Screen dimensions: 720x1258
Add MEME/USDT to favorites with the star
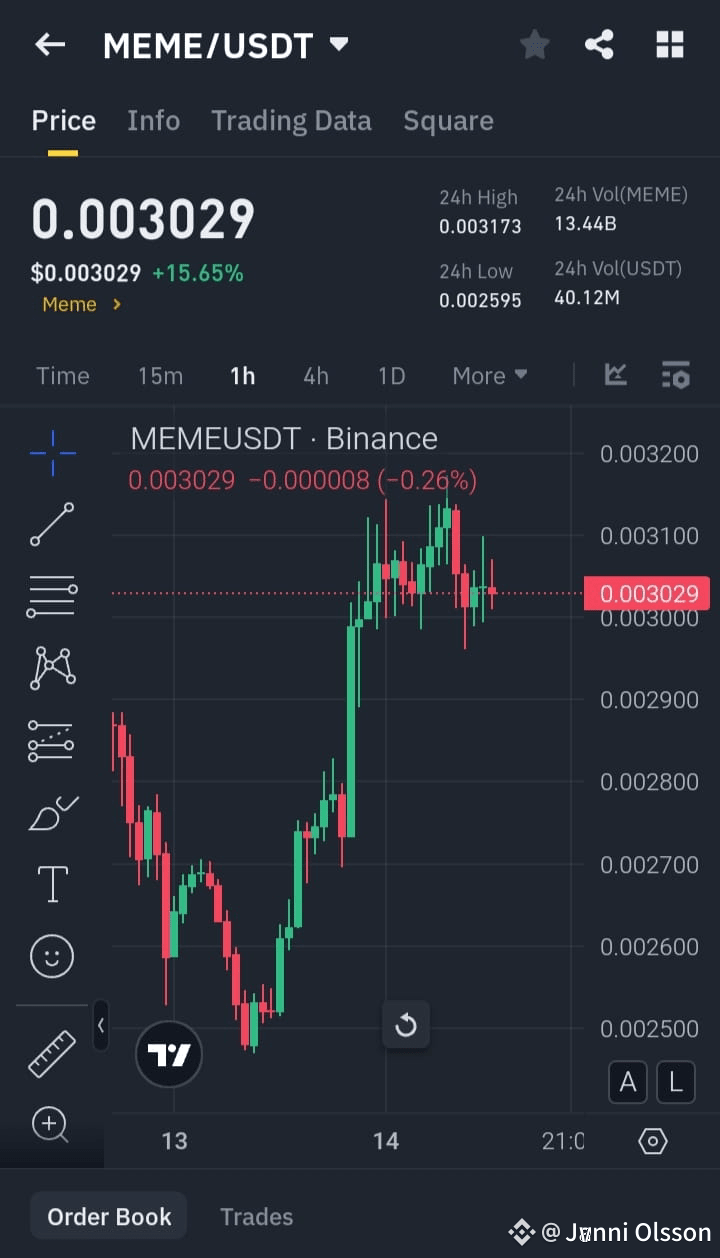coord(534,44)
